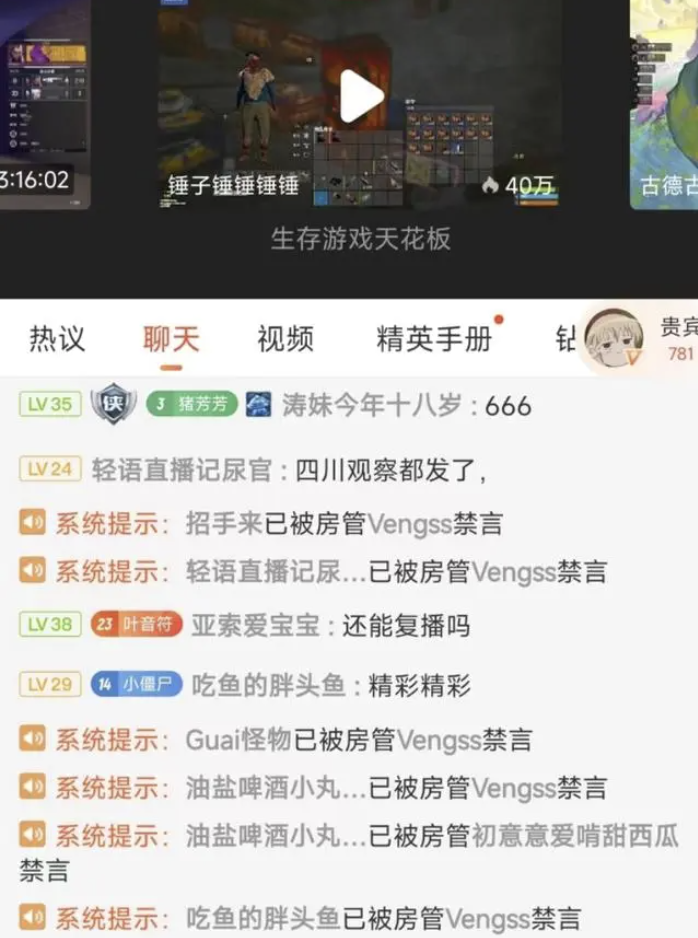Open the 视频 tab
This screenshot has width=698, height=938.
285,339
